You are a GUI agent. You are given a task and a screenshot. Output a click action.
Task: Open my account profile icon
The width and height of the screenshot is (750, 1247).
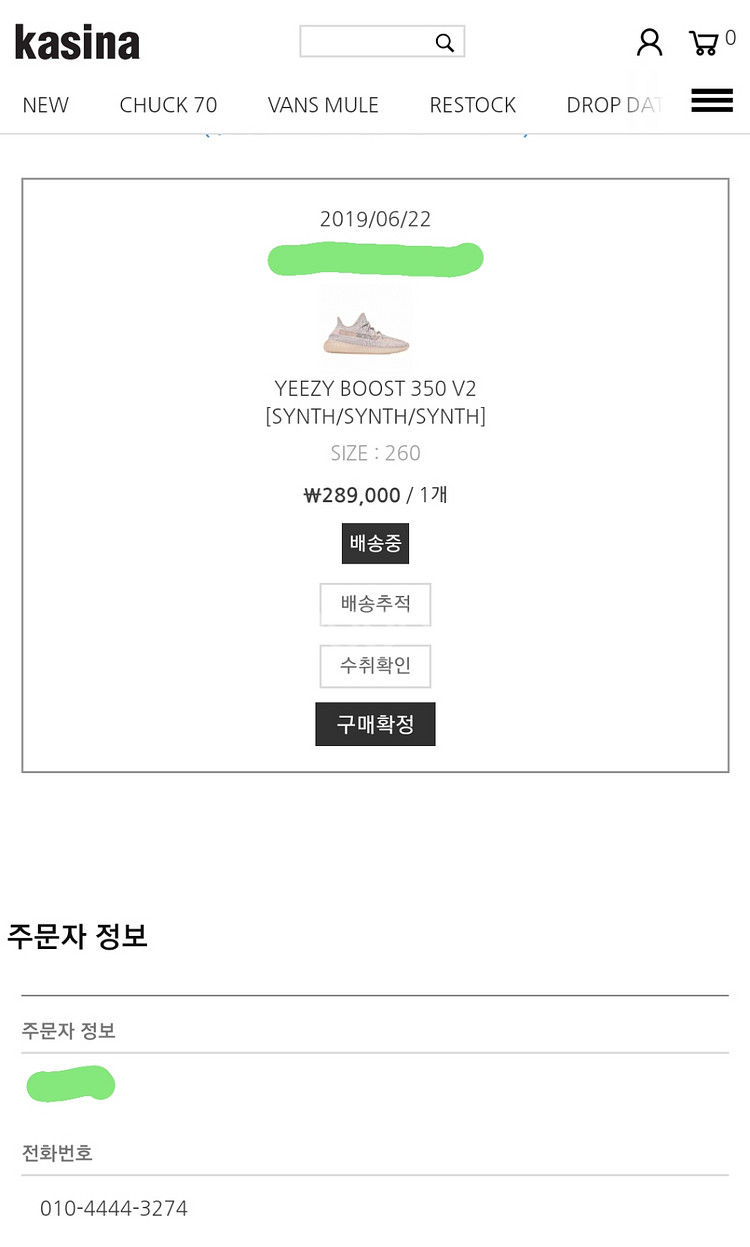point(649,42)
